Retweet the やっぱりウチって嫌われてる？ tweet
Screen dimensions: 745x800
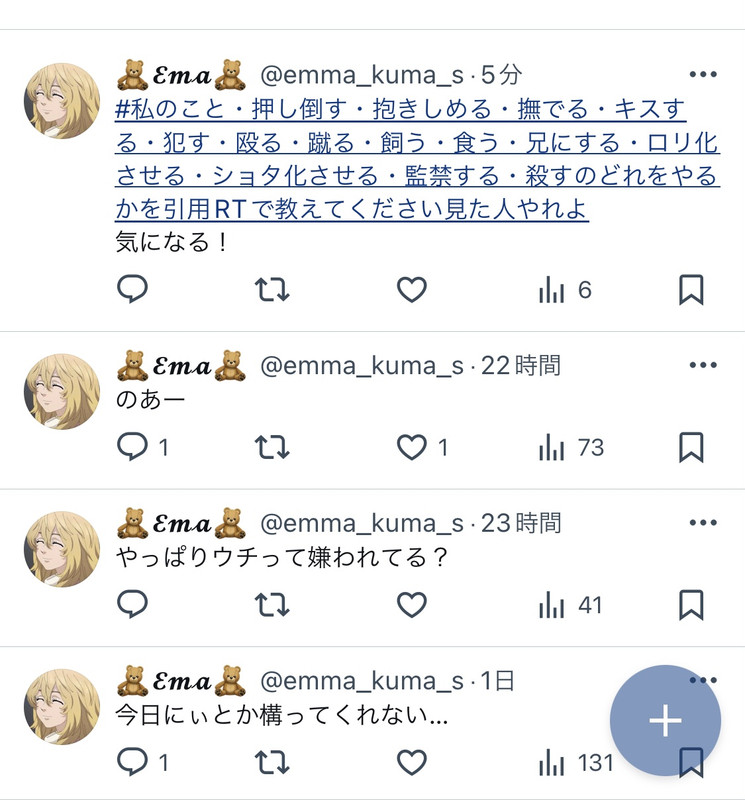tap(272, 604)
